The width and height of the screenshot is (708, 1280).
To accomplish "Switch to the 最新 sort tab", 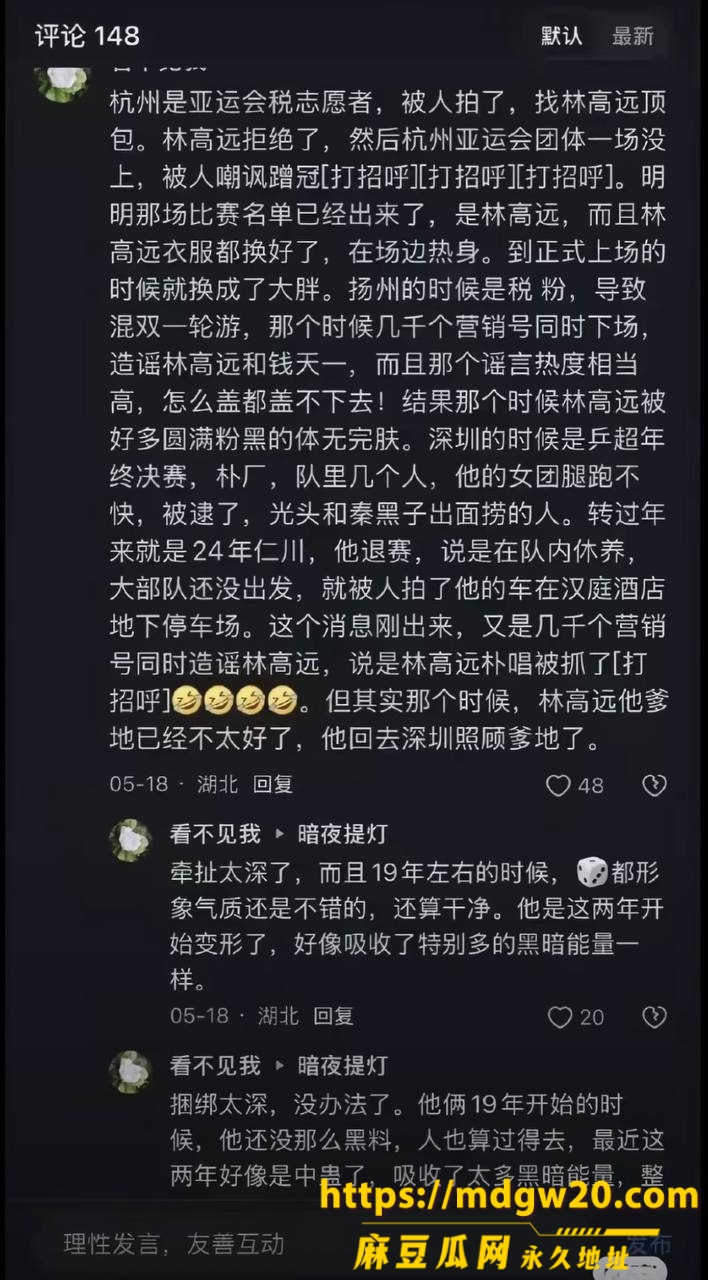I will pos(632,36).
